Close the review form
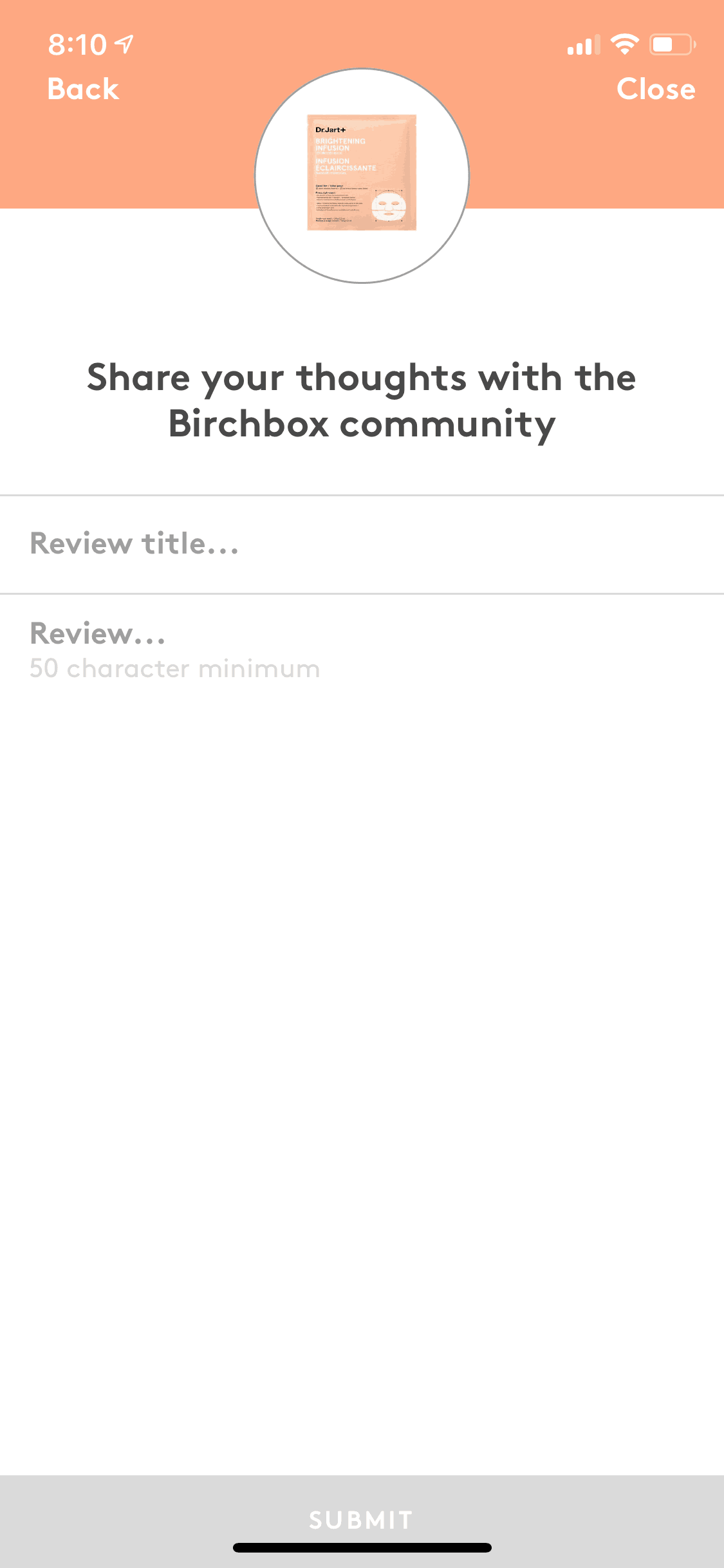This screenshot has width=724, height=1568. (x=655, y=89)
